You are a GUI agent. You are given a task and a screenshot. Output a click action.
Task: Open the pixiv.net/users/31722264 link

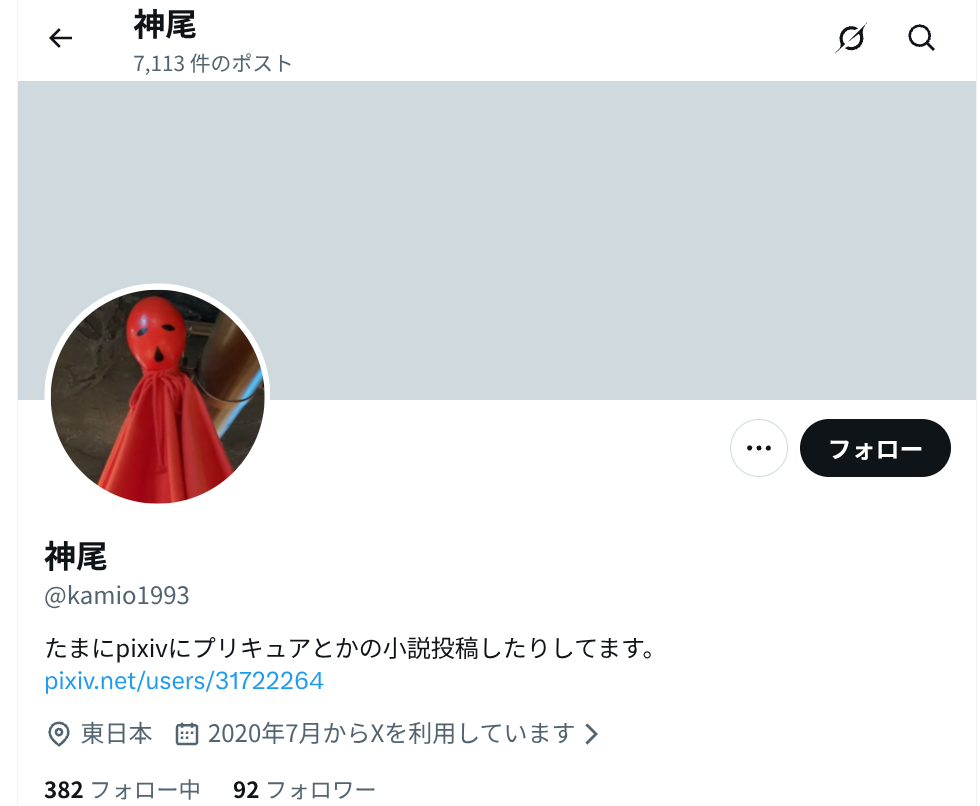(184, 682)
